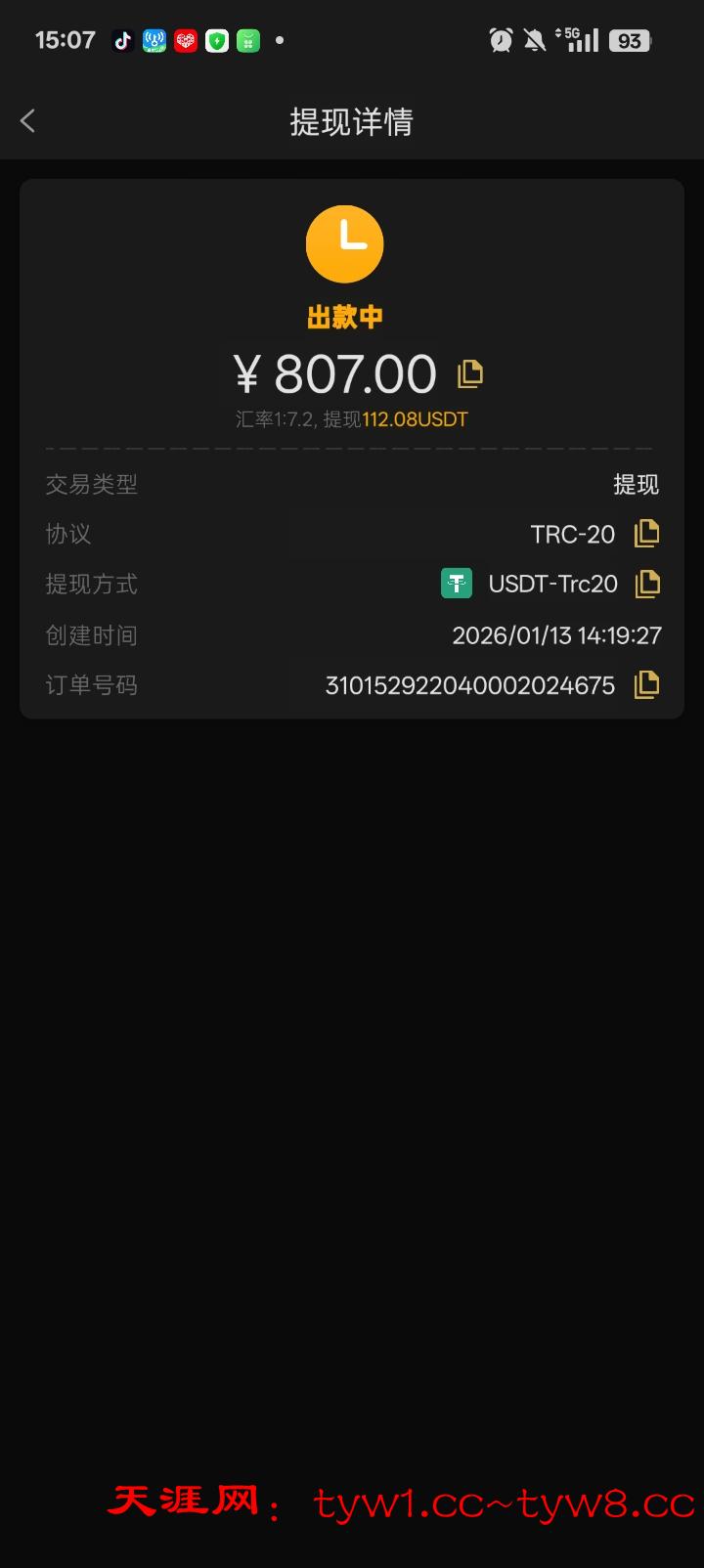Copy the ¥807.00 withdrawal amount
Viewport: 704px width, 1568px height.
(x=470, y=373)
